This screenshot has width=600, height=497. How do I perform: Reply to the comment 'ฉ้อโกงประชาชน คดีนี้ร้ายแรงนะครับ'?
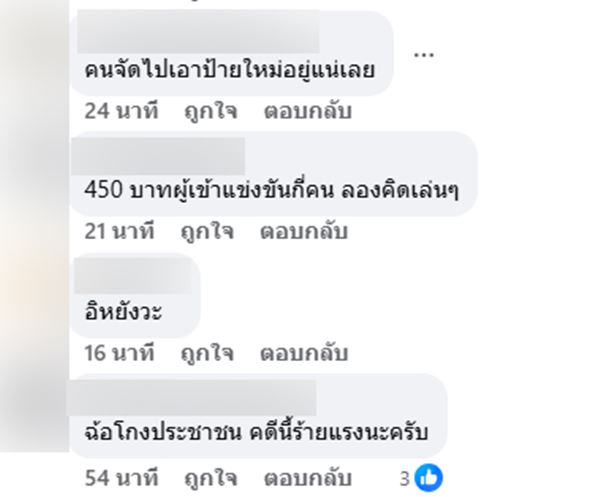(303, 475)
